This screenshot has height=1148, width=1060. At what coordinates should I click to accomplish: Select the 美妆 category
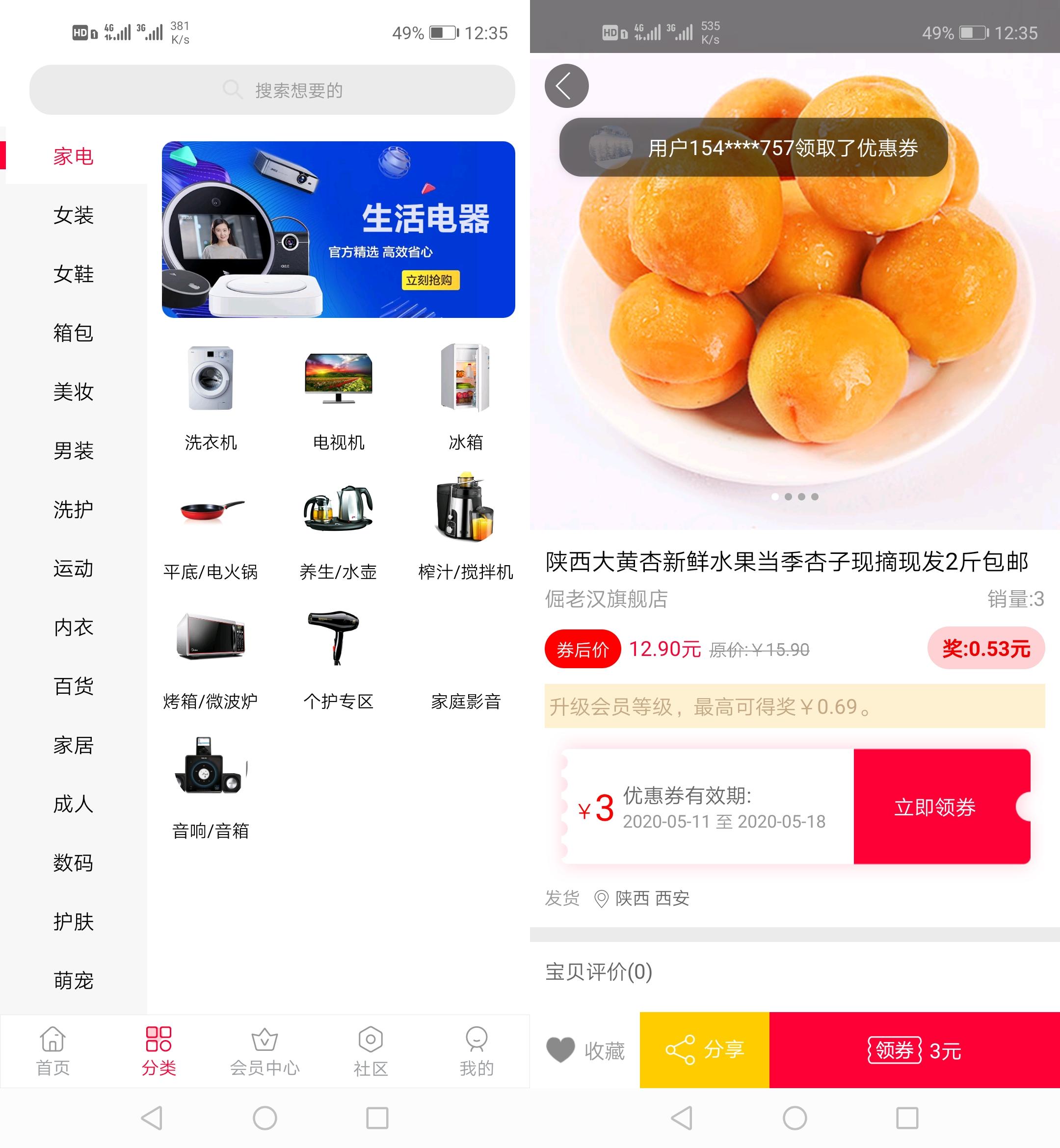pos(74,391)
